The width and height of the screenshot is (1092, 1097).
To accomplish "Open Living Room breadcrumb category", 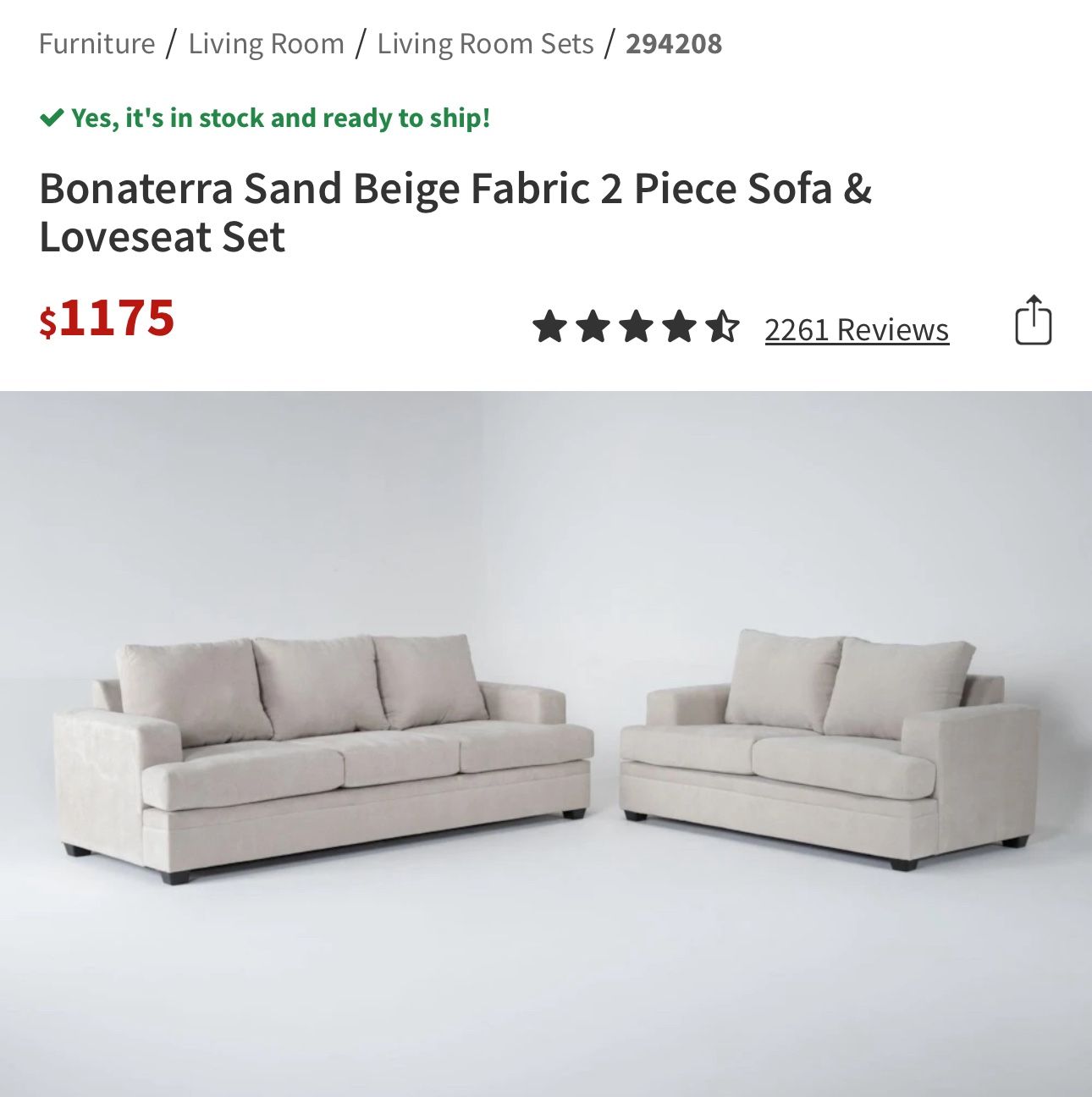I will 266,43.
